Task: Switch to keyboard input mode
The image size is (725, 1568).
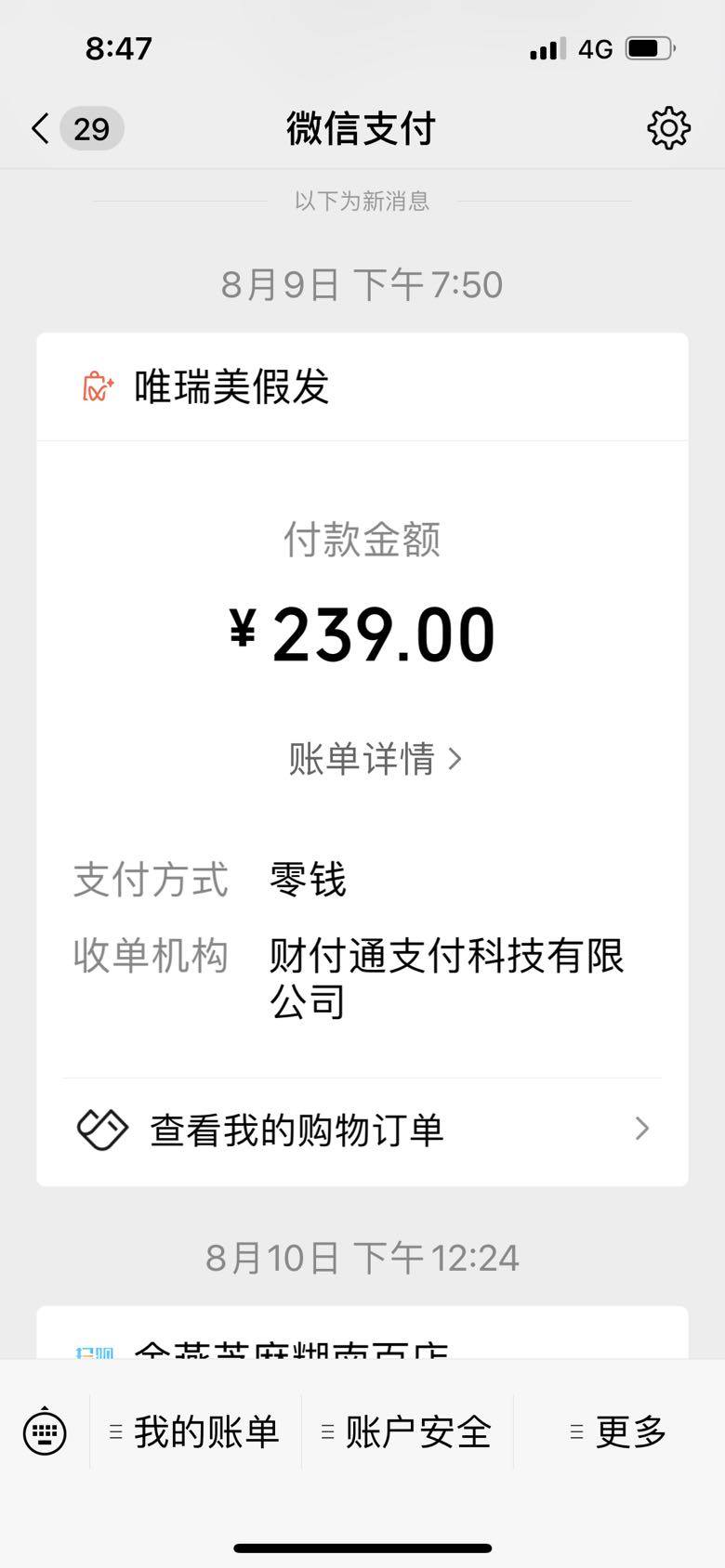Action: click(45, 1431)
